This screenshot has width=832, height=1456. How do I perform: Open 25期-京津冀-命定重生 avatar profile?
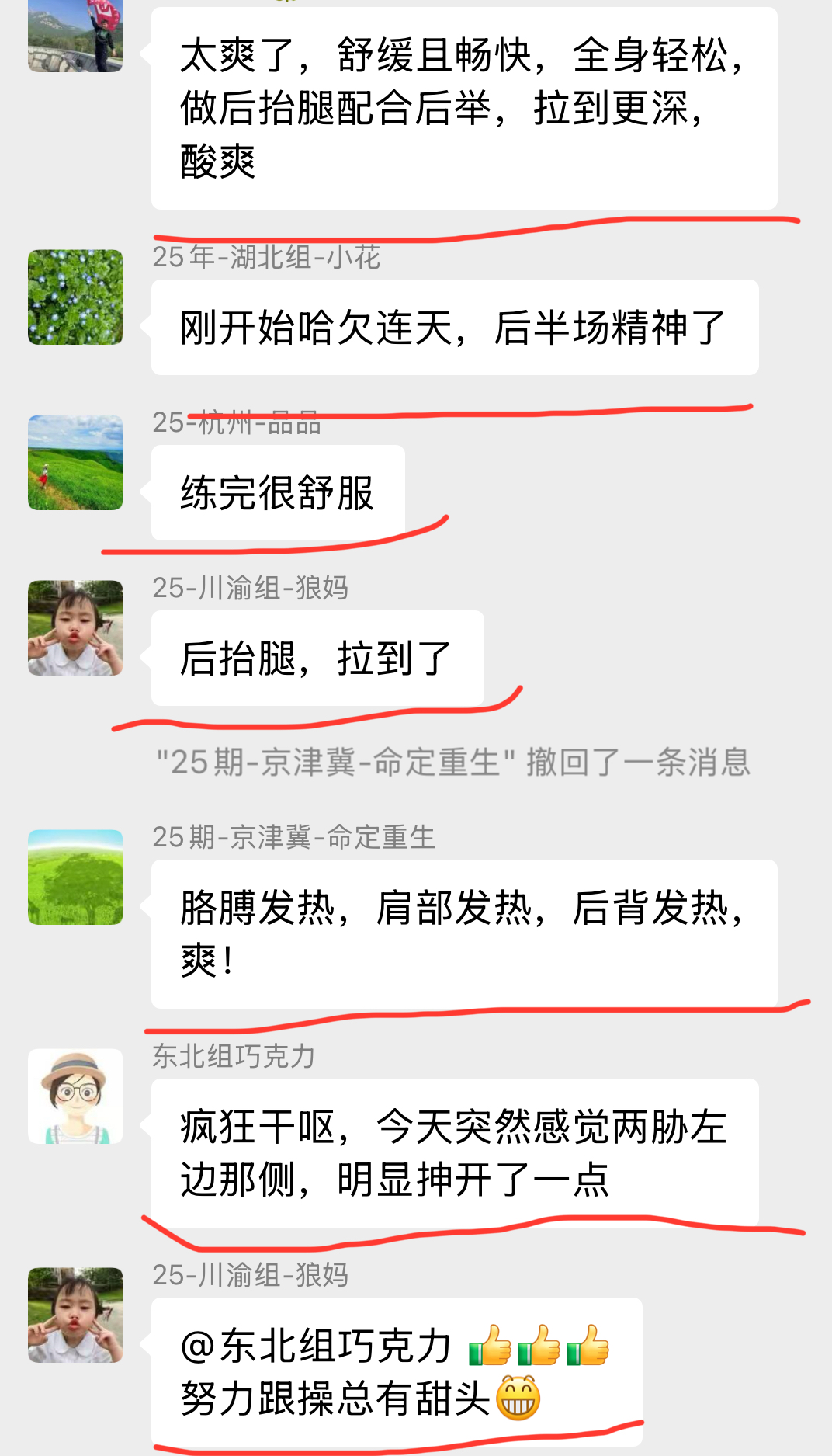(75, 877)
